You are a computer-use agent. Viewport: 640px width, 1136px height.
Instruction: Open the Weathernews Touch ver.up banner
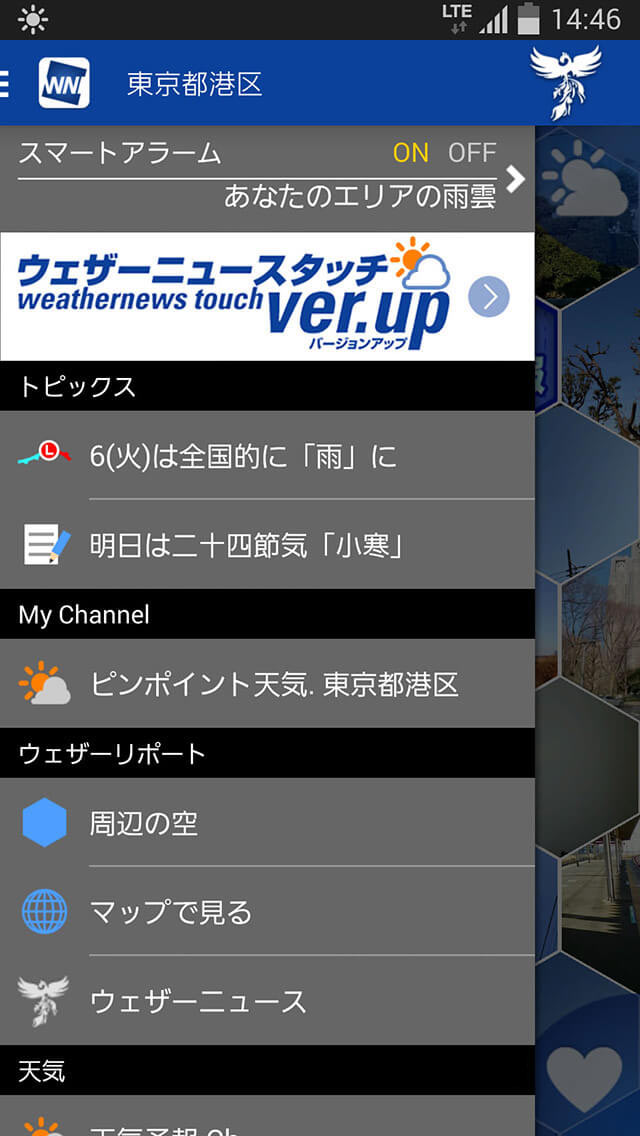click(x=267, y=296)
